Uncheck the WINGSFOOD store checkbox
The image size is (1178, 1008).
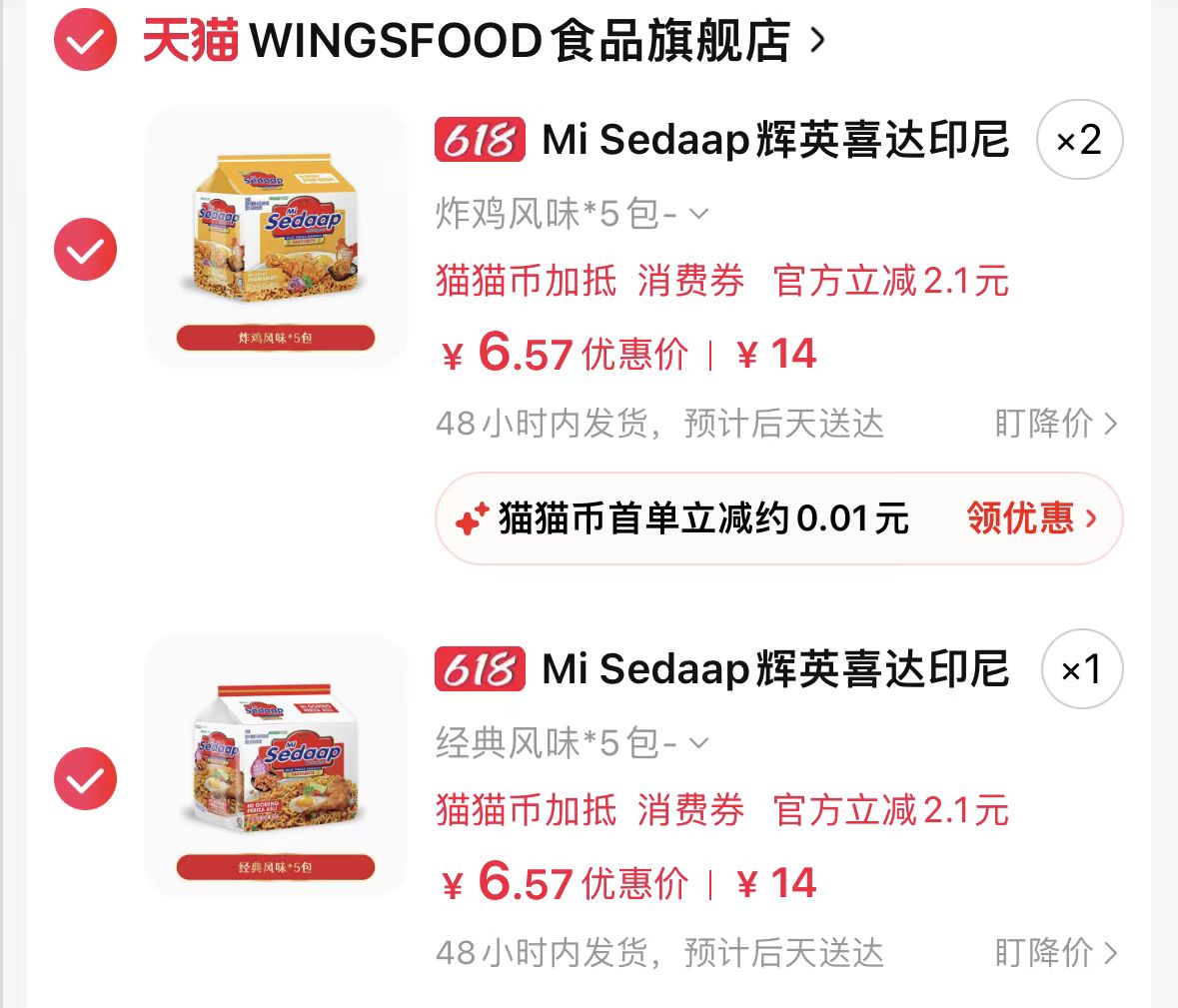point(85,41)
